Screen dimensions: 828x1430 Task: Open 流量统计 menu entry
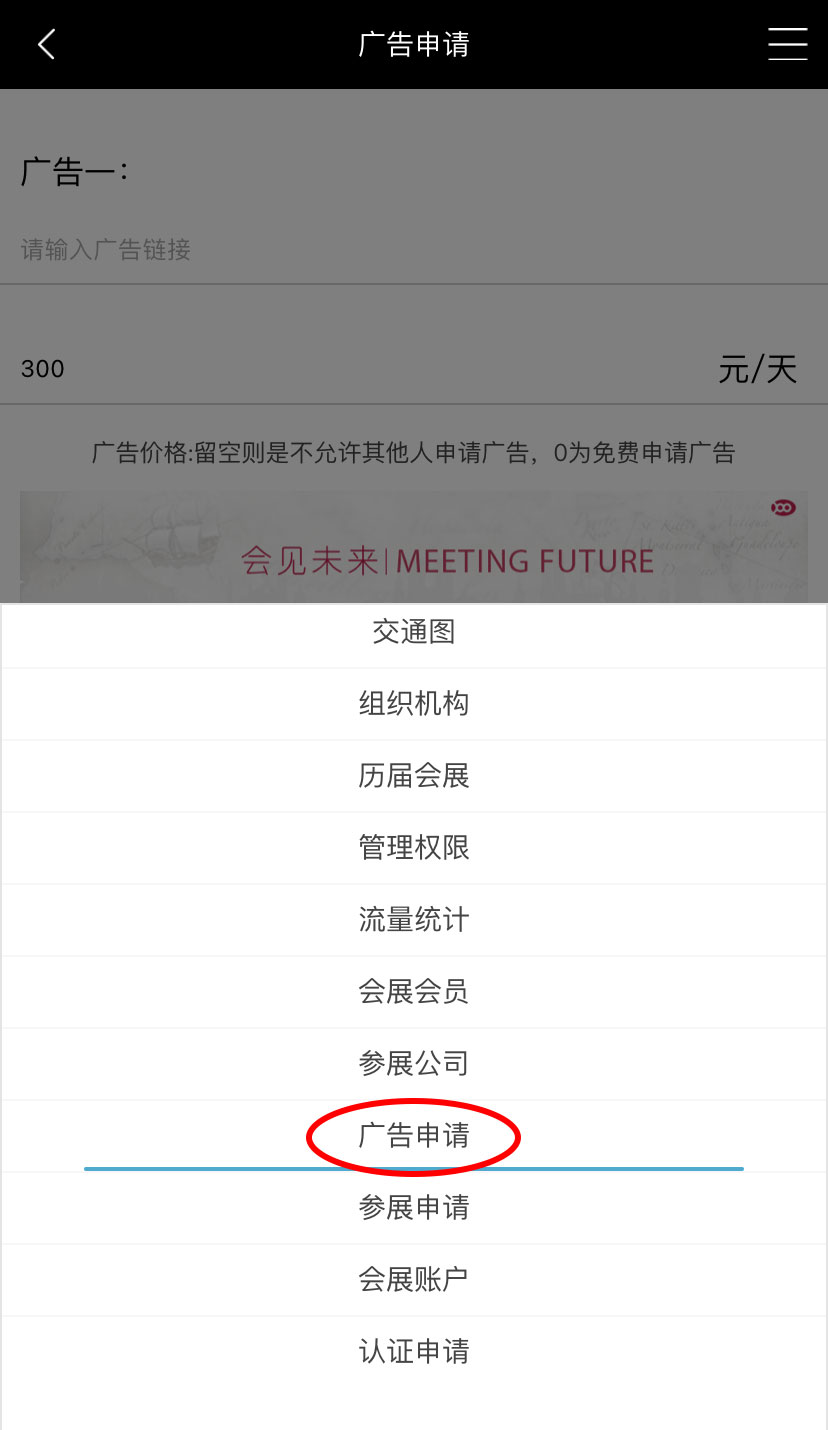point(413,920)
